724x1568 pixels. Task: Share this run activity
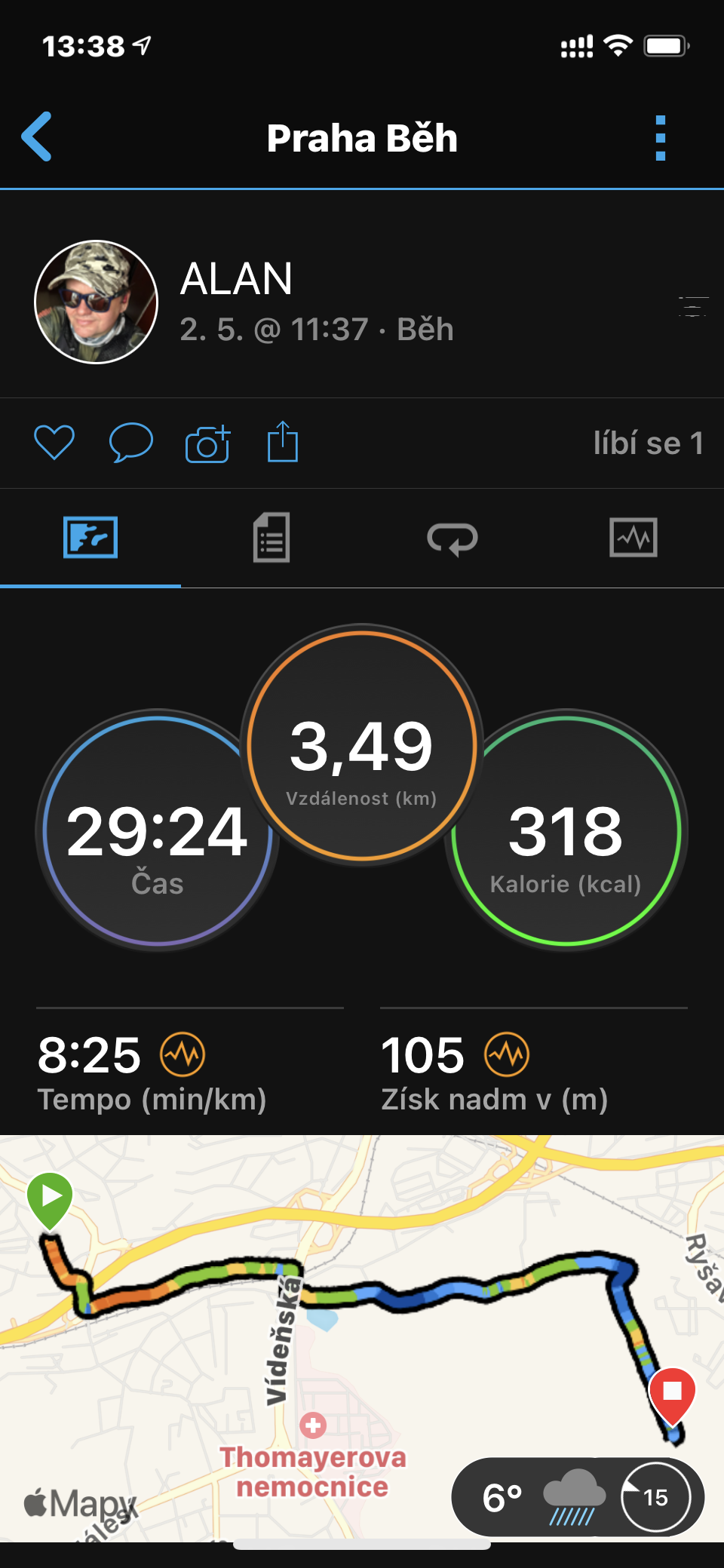[283, 442]
